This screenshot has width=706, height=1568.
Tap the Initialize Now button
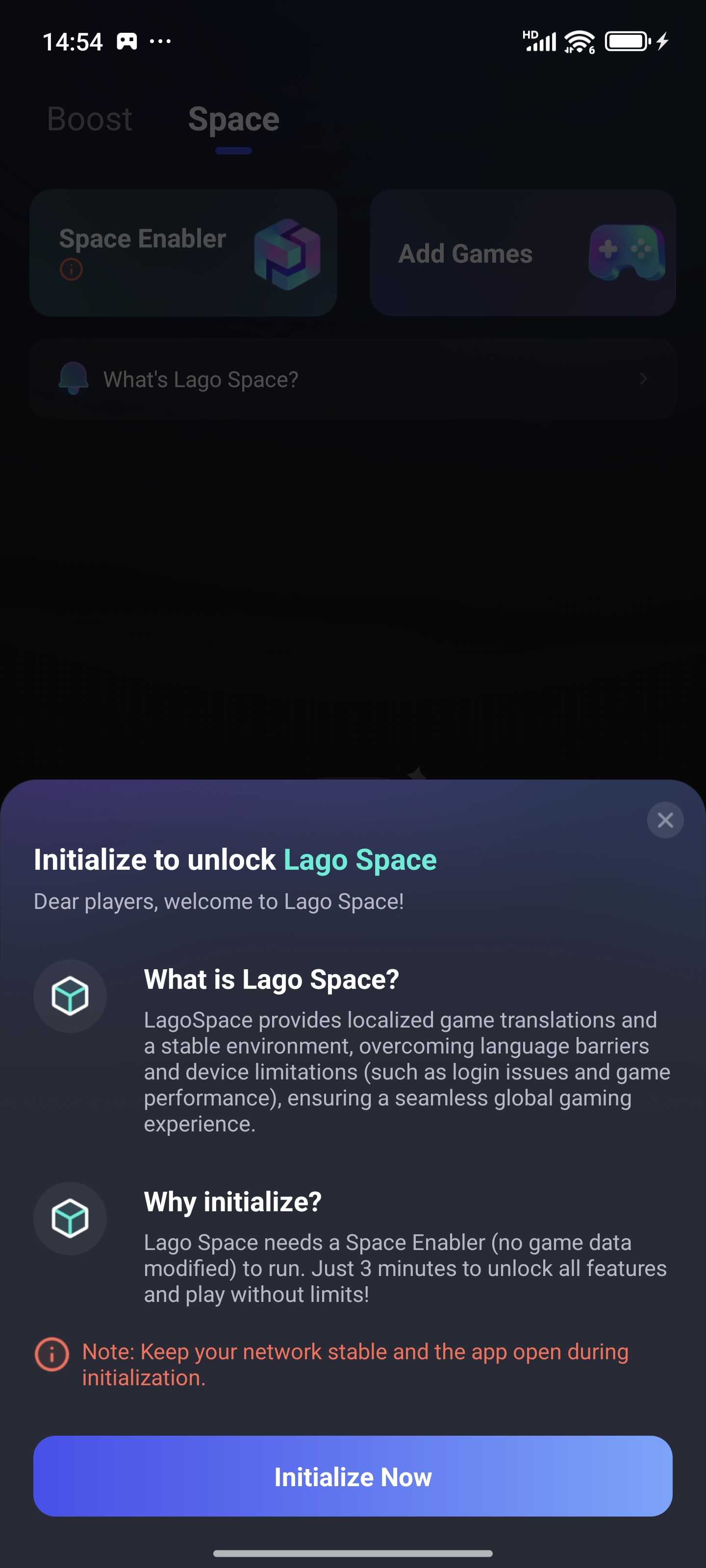pyautogui.click(x=353, y=1476)
